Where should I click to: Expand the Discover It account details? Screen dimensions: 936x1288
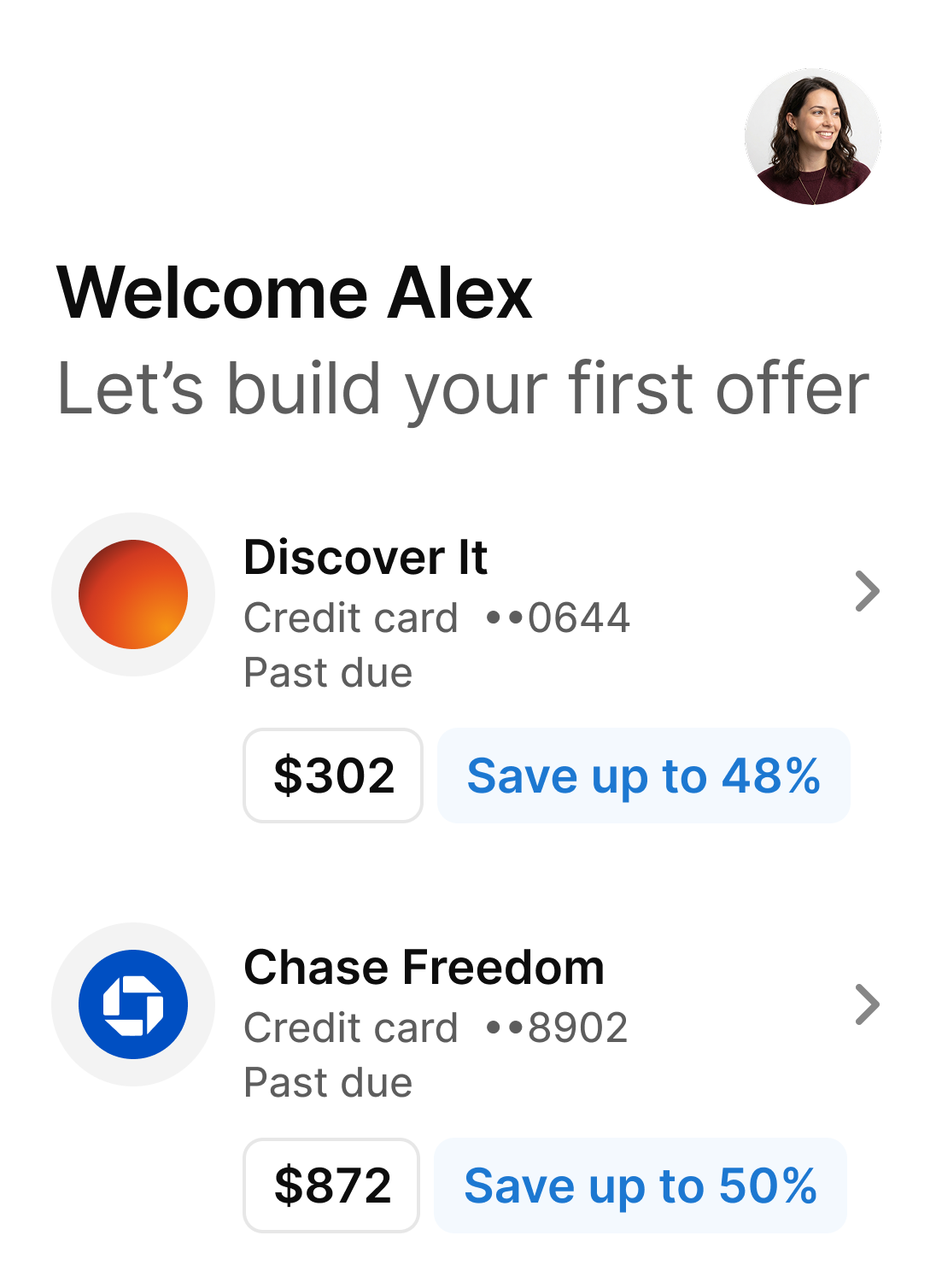868,590
